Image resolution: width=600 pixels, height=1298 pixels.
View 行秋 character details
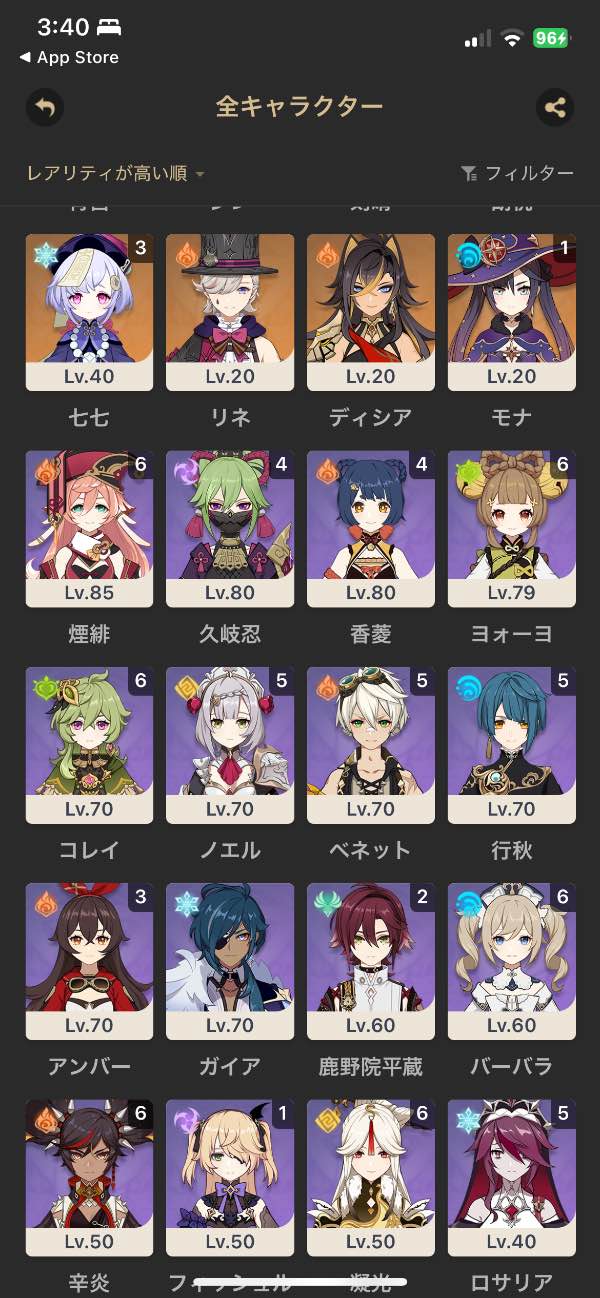(x=512, y=744)
